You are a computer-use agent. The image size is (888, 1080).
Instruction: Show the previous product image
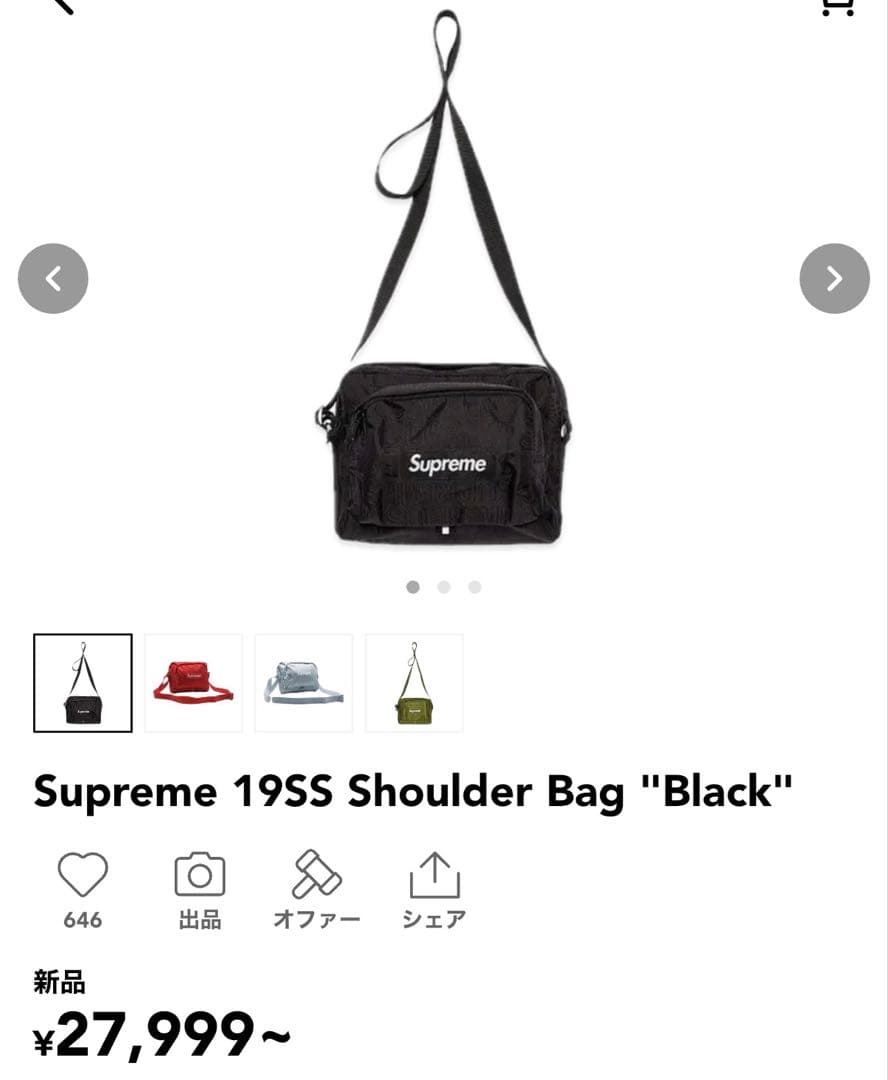[53, 279]
